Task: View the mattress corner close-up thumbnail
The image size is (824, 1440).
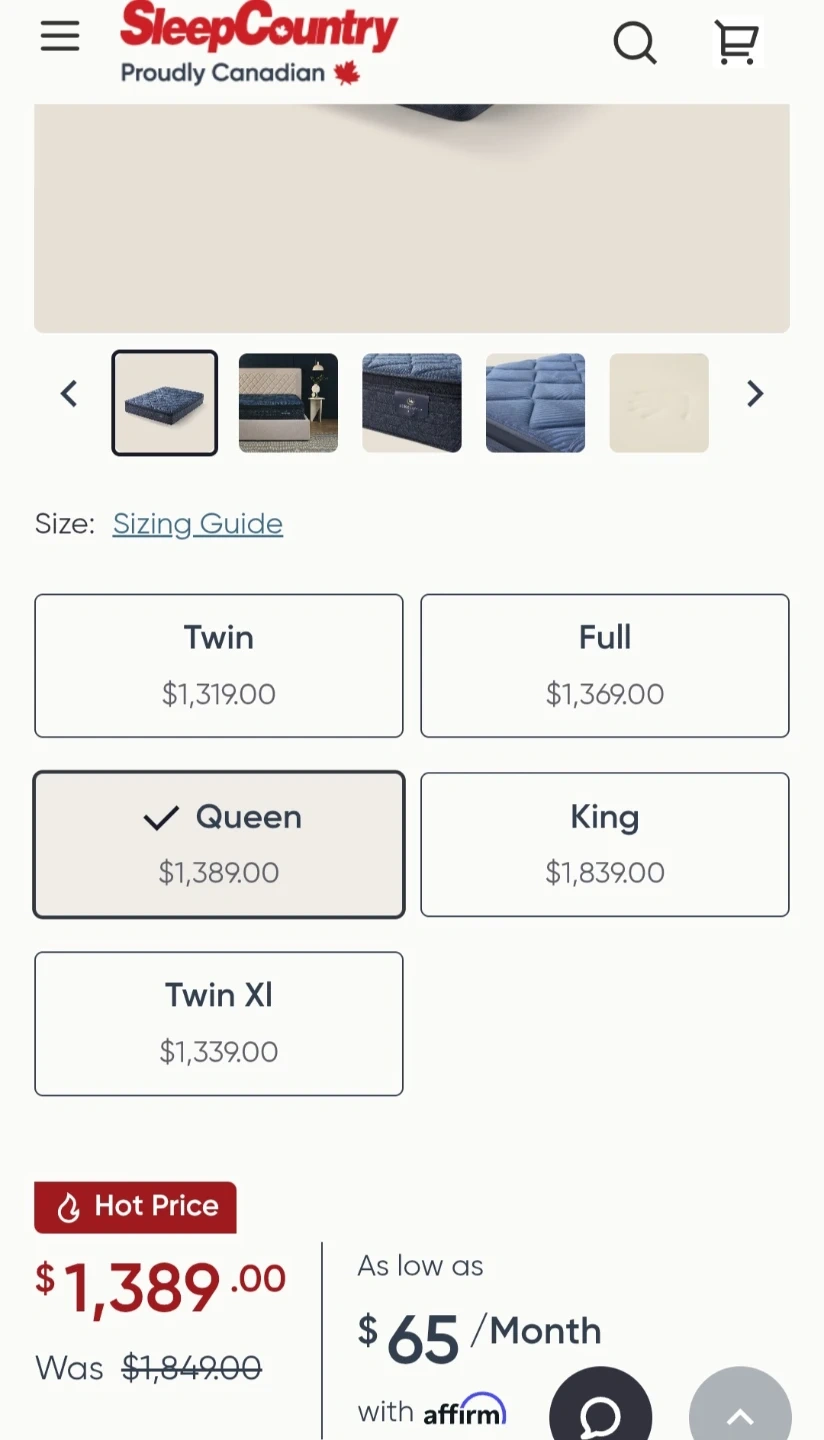Action: (x=412, y=403)
